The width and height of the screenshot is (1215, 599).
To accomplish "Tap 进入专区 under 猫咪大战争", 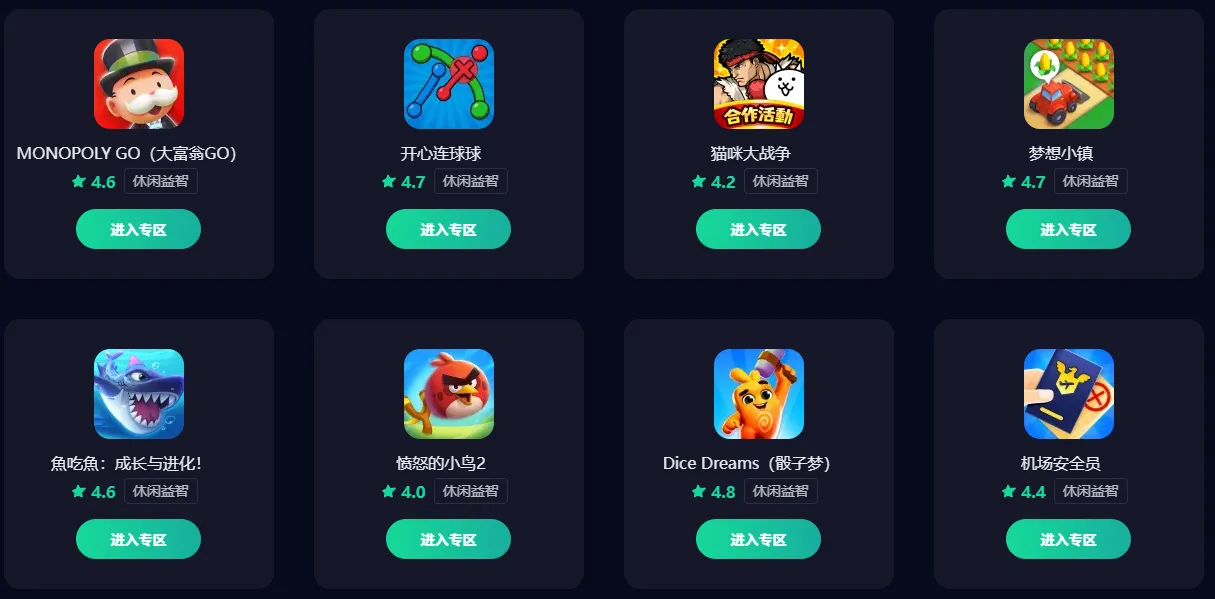I will (758, 229).
